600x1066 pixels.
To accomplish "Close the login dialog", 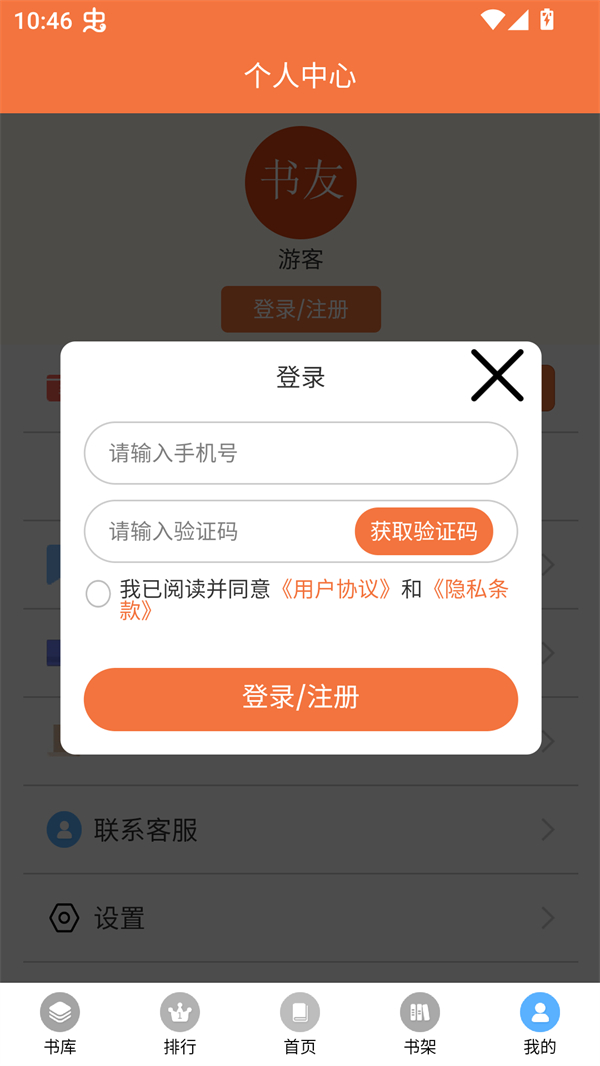I will (x=497, y=376).
